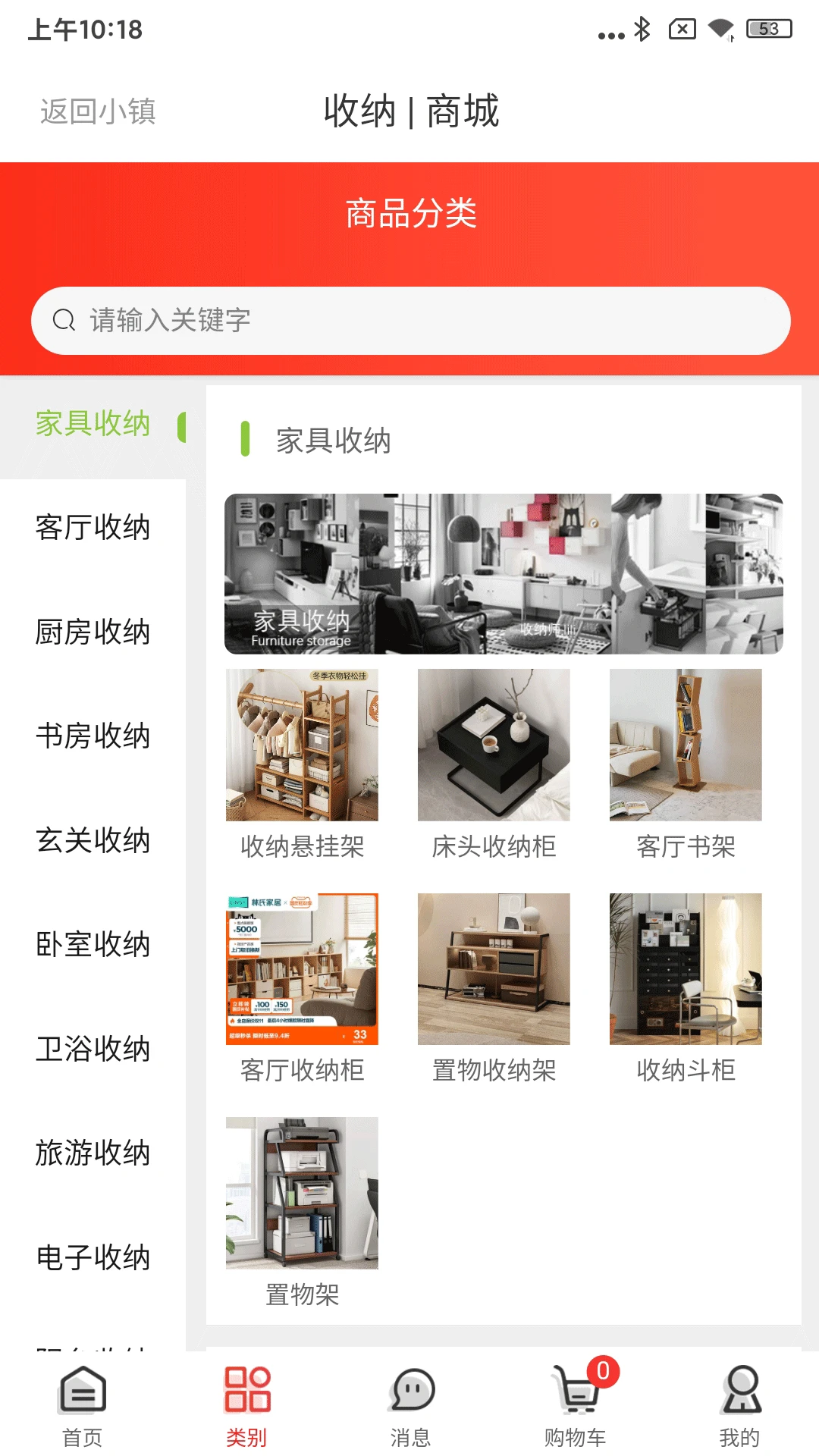Open the 客厅书架 product image
Viewport: 819px width, 1456px height.
coord(685,745)
